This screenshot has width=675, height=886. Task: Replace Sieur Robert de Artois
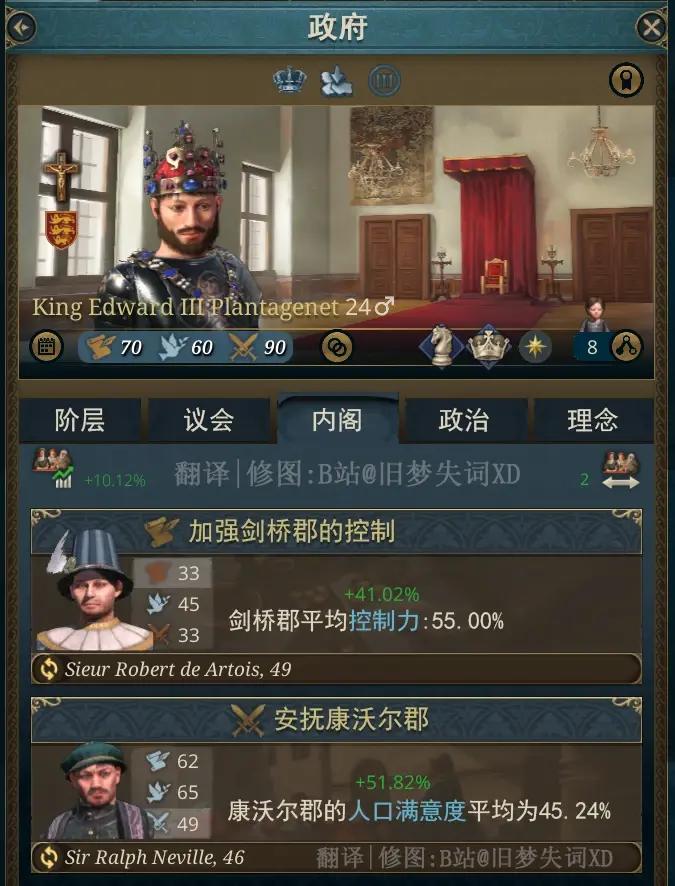pos(47,669)
